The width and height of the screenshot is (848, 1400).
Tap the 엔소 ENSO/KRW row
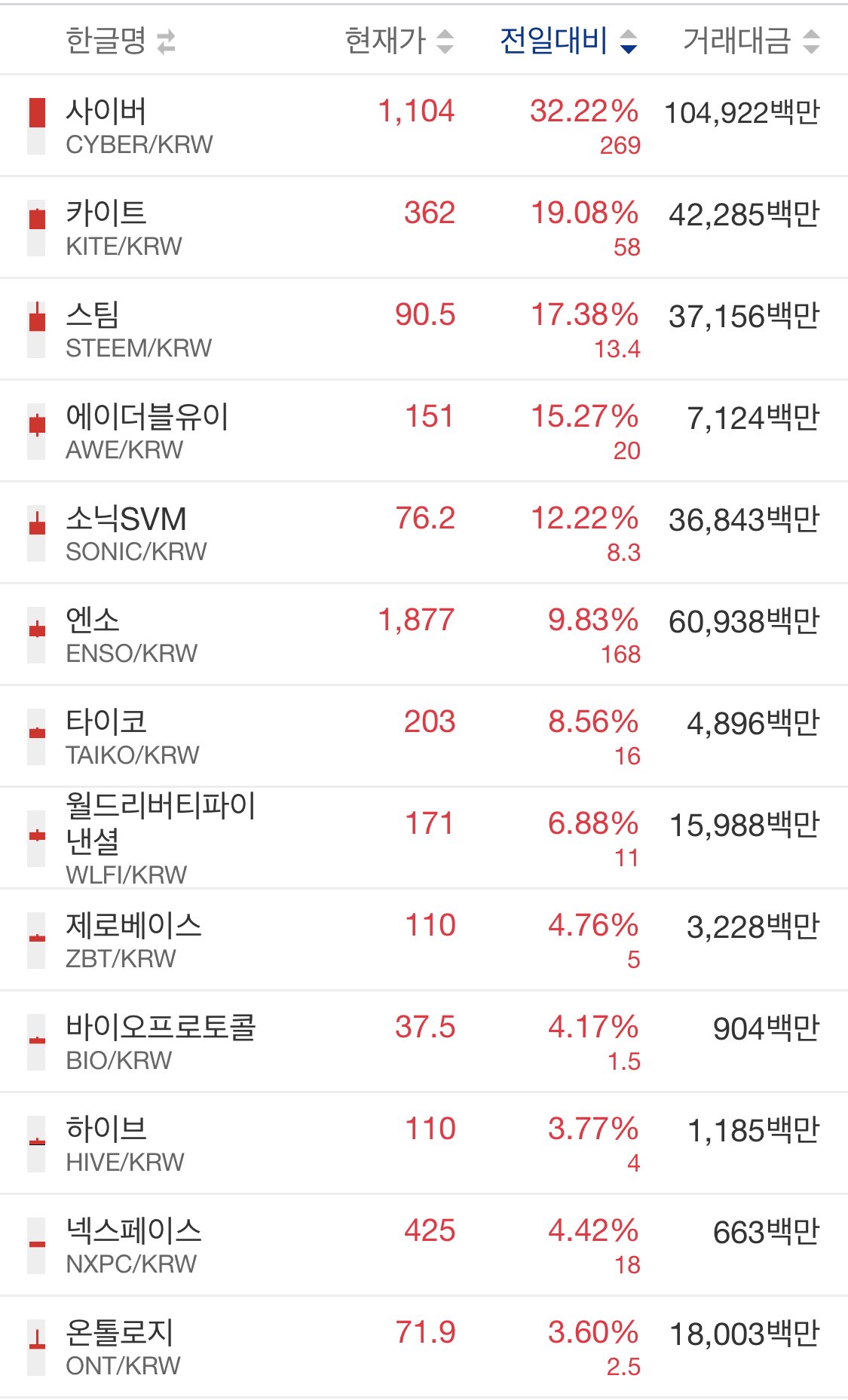click(131, 635)
